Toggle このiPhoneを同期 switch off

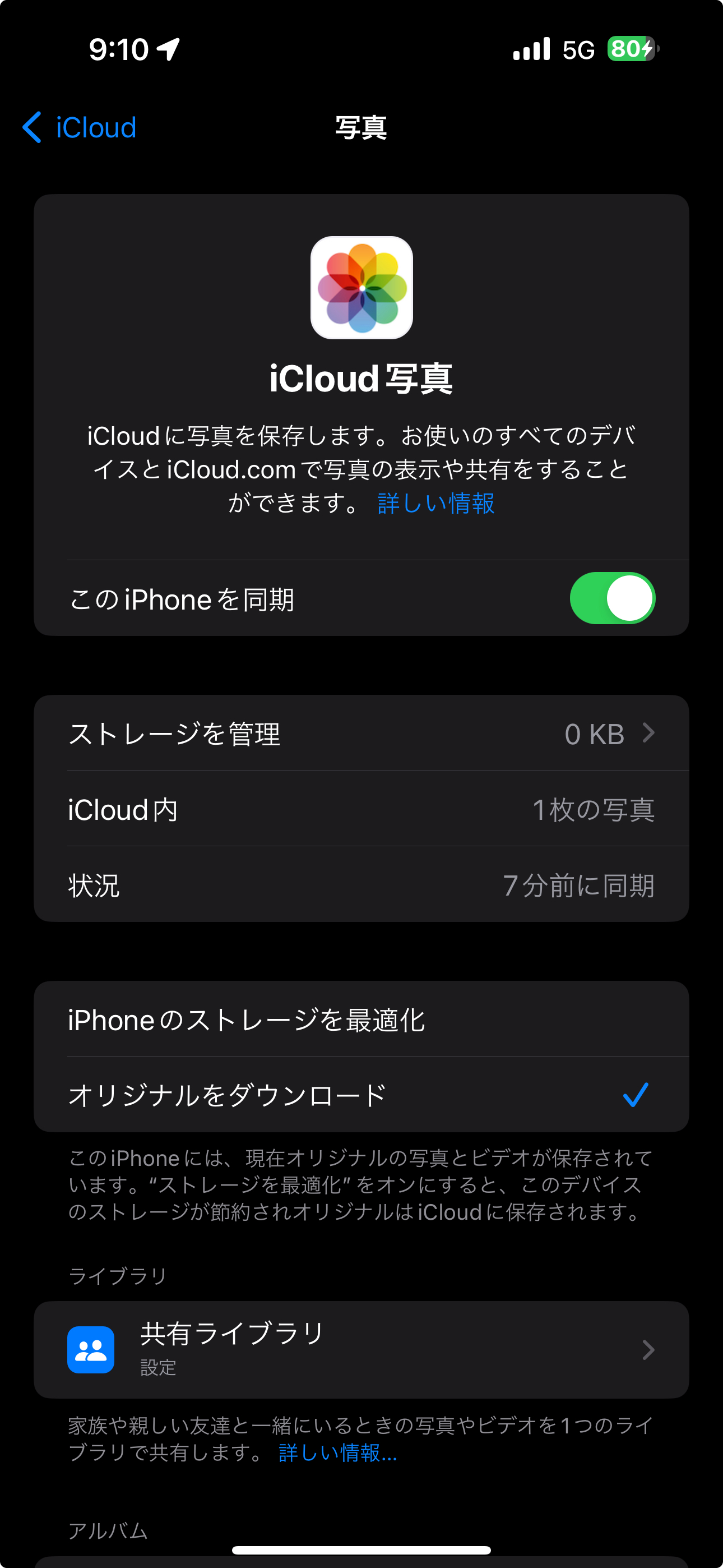point(612,598)
